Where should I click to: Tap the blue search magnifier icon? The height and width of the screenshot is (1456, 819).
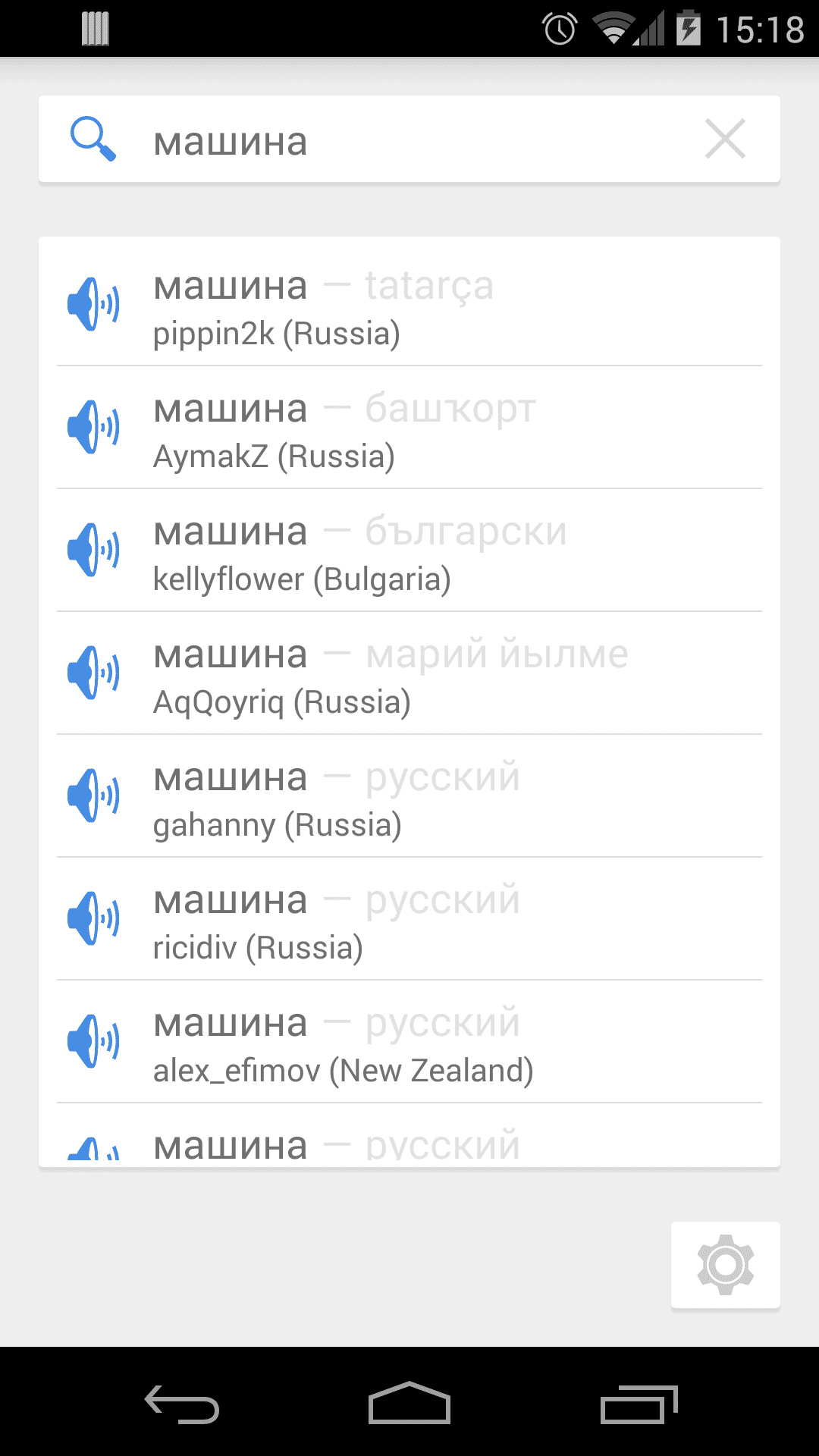[93, 140]
